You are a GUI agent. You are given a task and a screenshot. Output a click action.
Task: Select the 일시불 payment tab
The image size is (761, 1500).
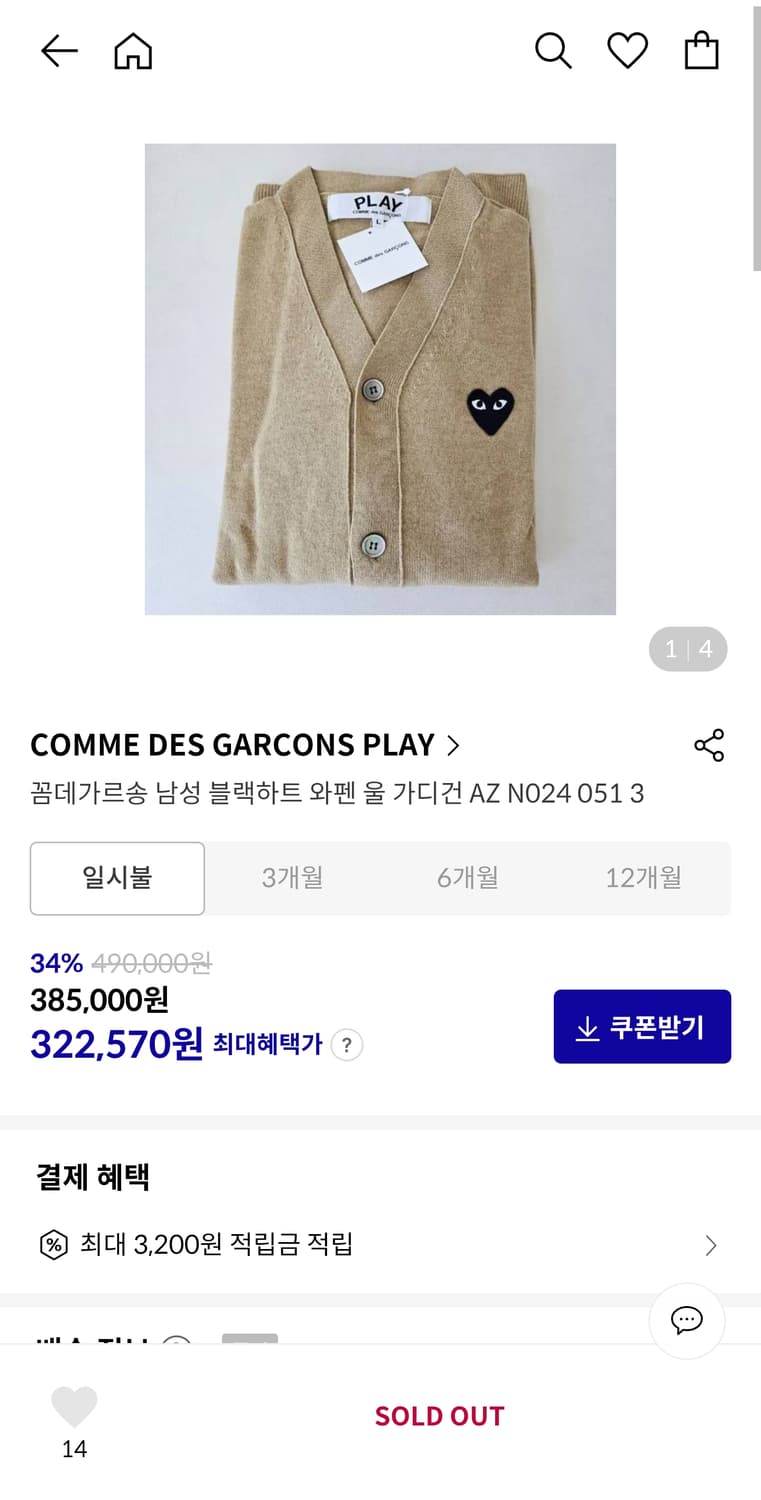click(x=117, y=878)
